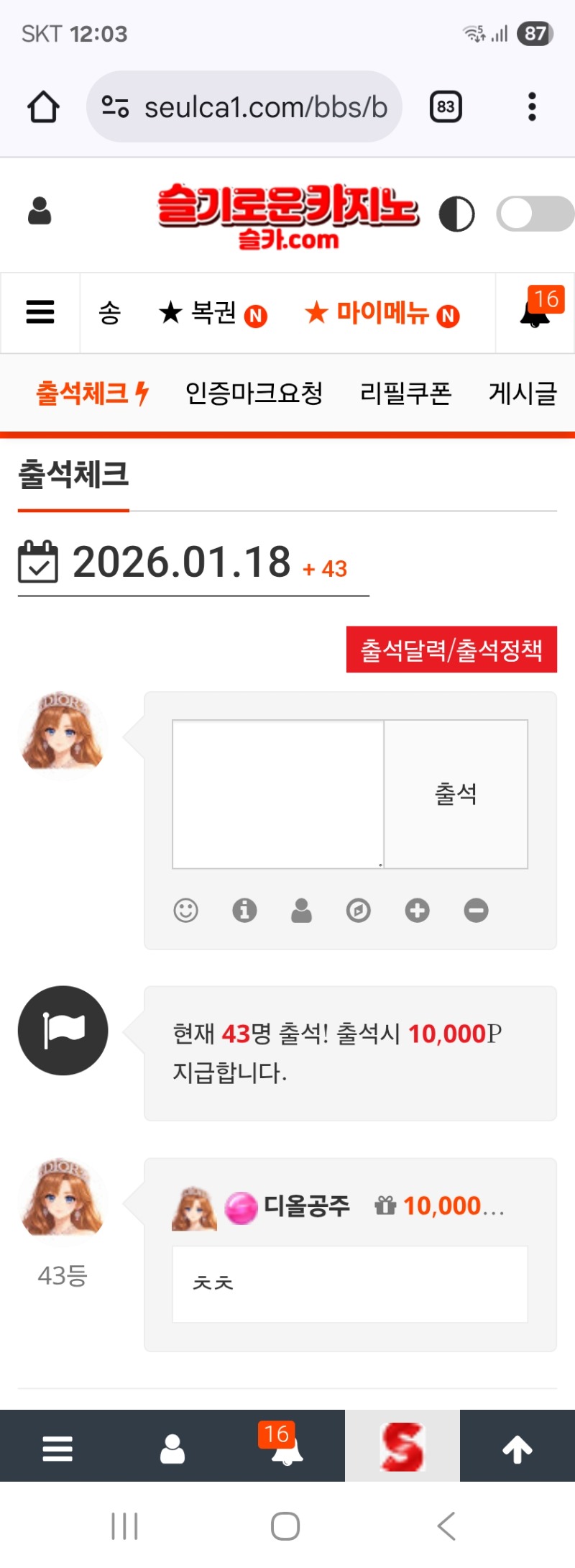Screen dimensions: 575x1568
Task: Shrink the comment box with minus icon
Action: 476,911
